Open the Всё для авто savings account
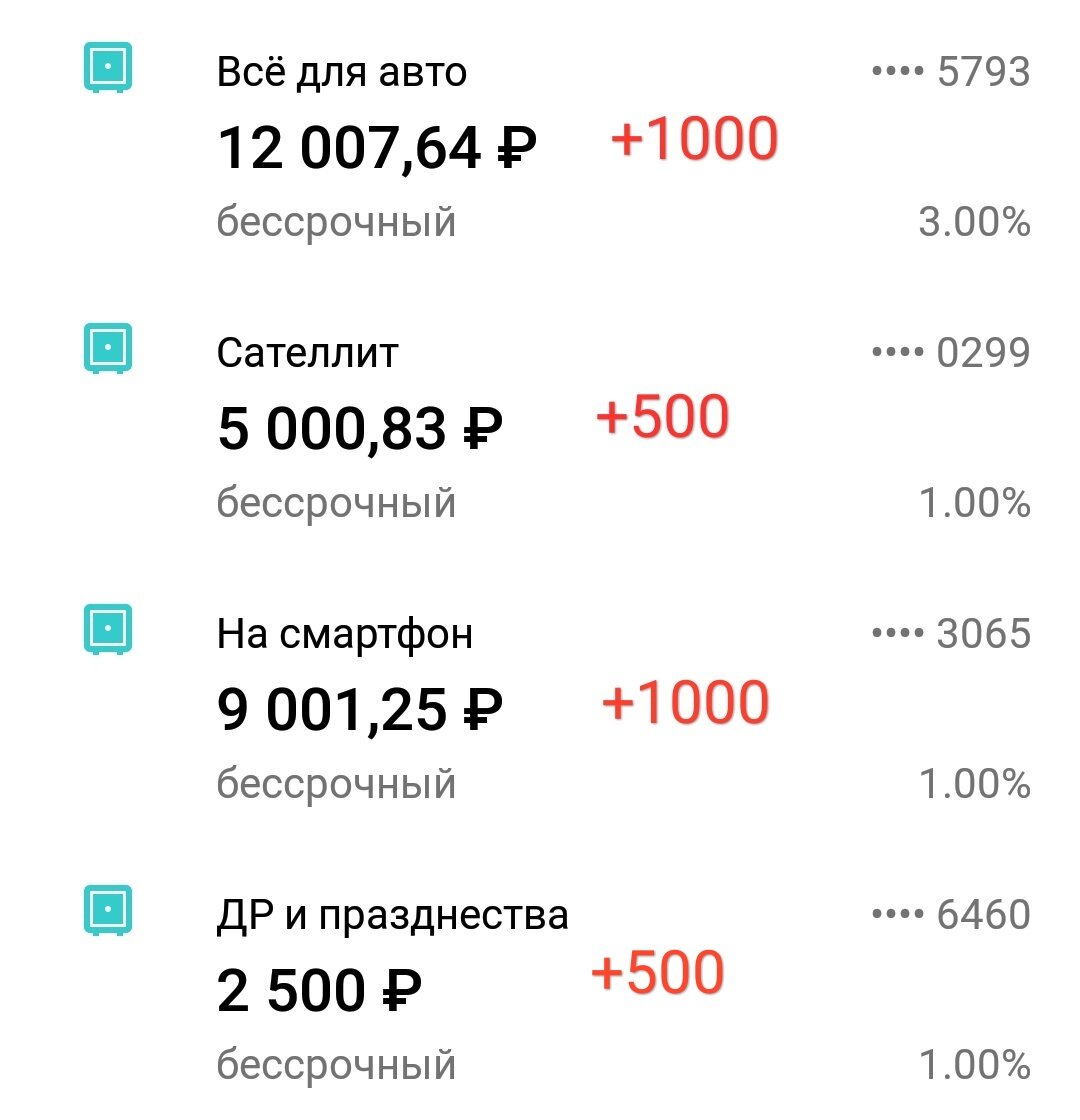 342,72
